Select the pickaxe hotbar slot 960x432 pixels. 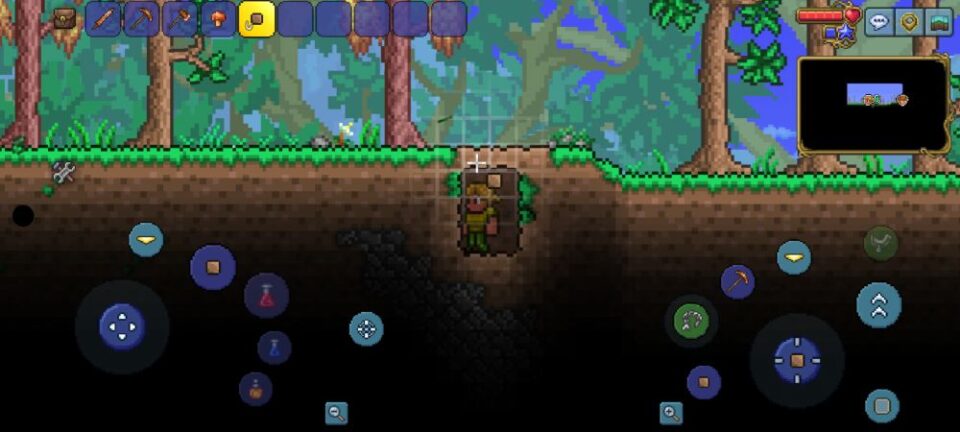pyautogui.click(x=141, y=19)
